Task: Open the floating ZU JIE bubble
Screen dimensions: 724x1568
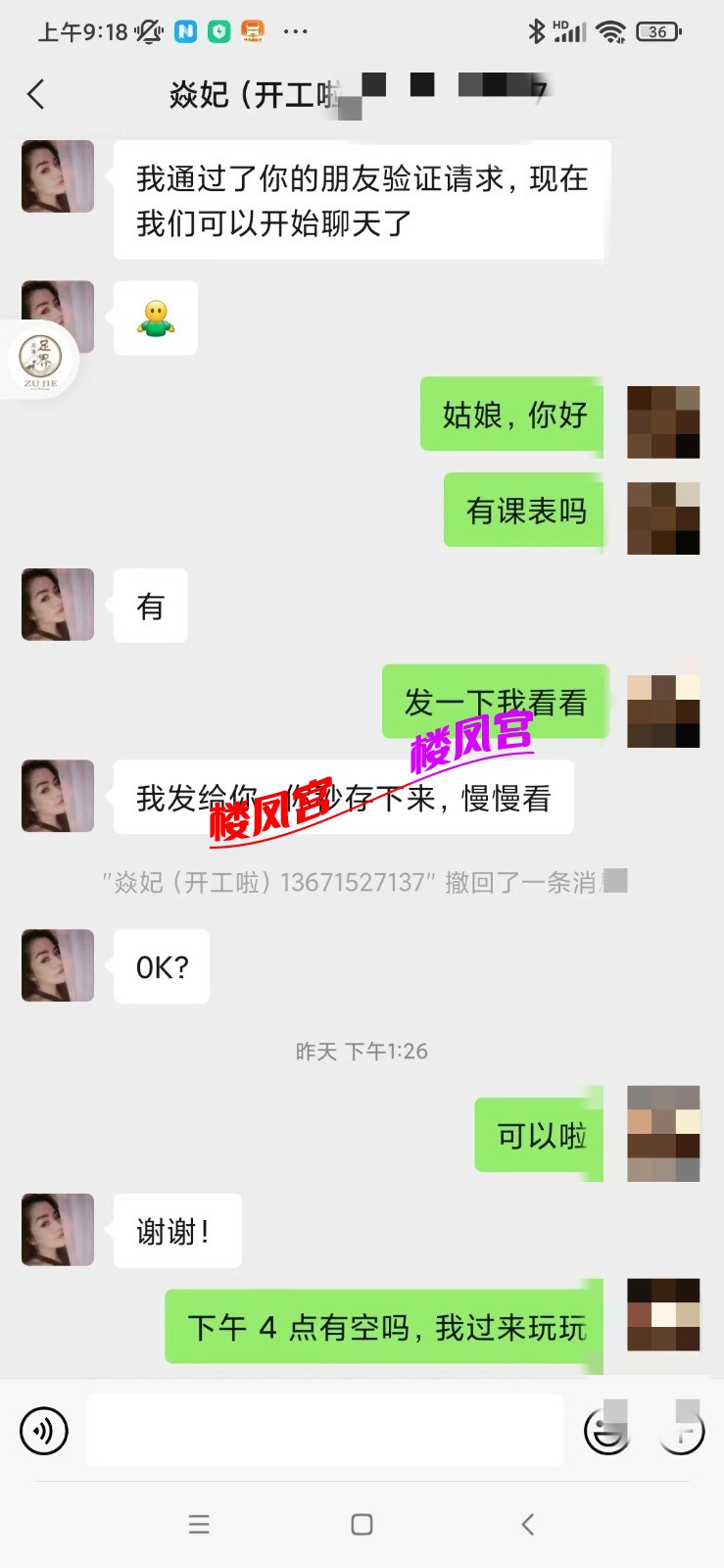Action: point(41,360)
